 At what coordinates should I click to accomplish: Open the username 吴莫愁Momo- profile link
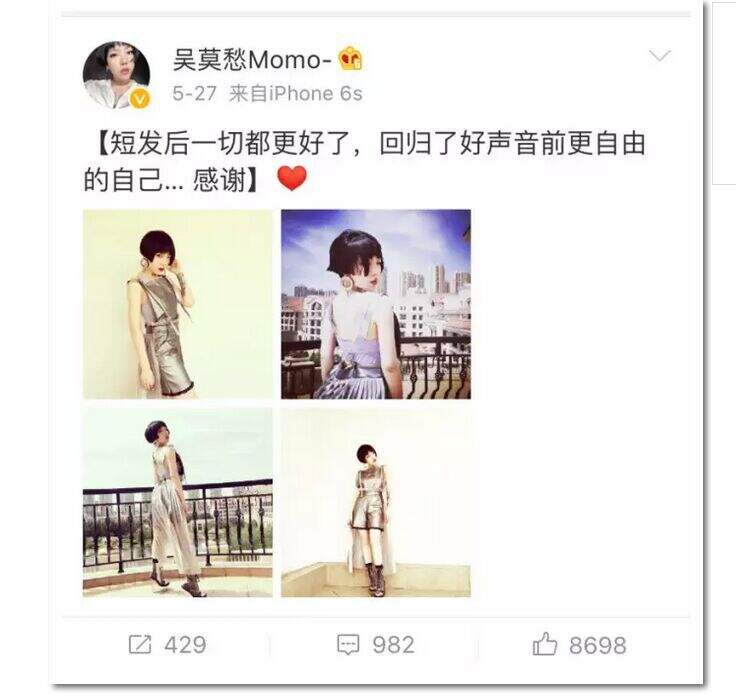[252, 60]
